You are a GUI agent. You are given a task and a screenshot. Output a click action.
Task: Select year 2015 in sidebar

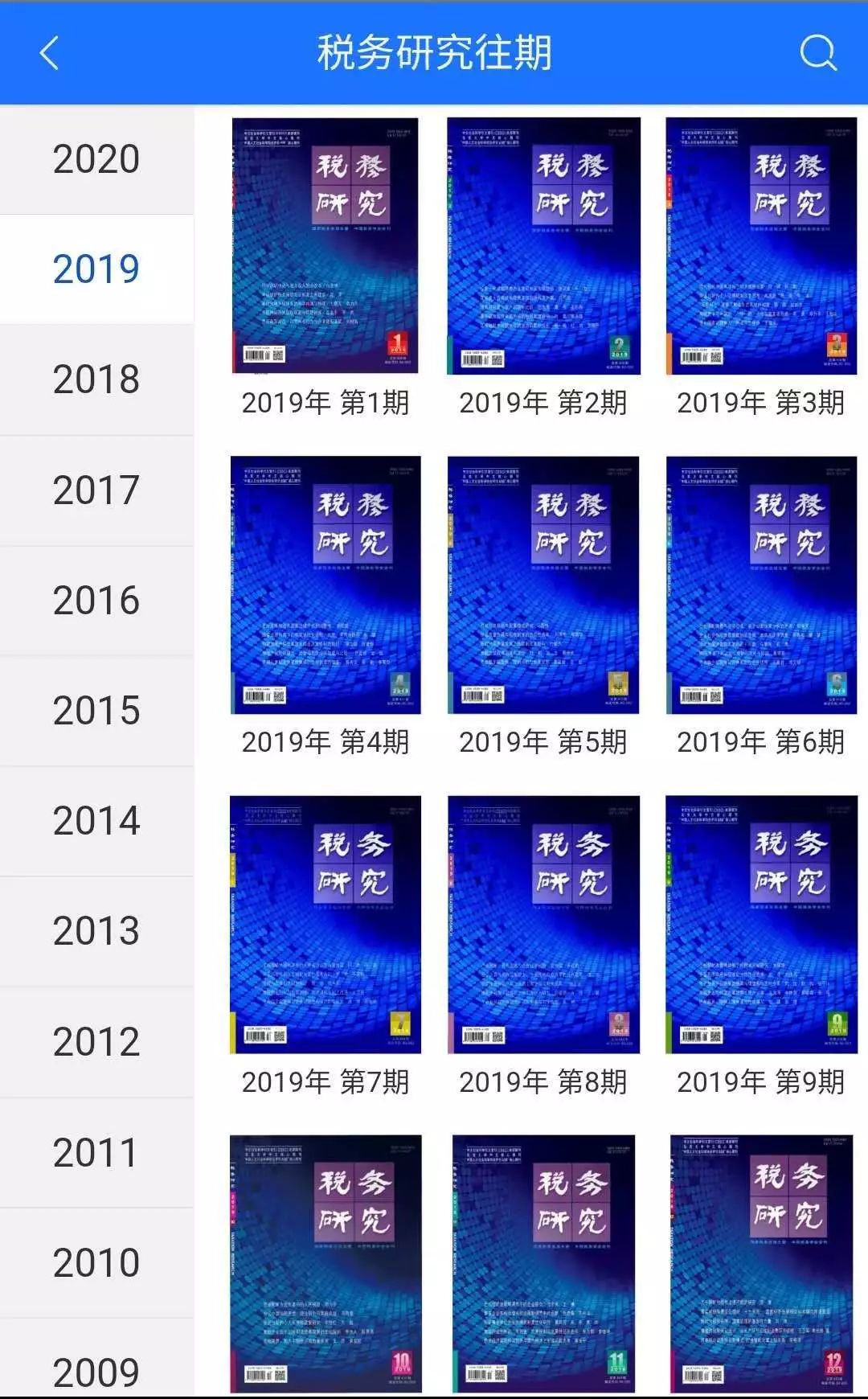96,711
